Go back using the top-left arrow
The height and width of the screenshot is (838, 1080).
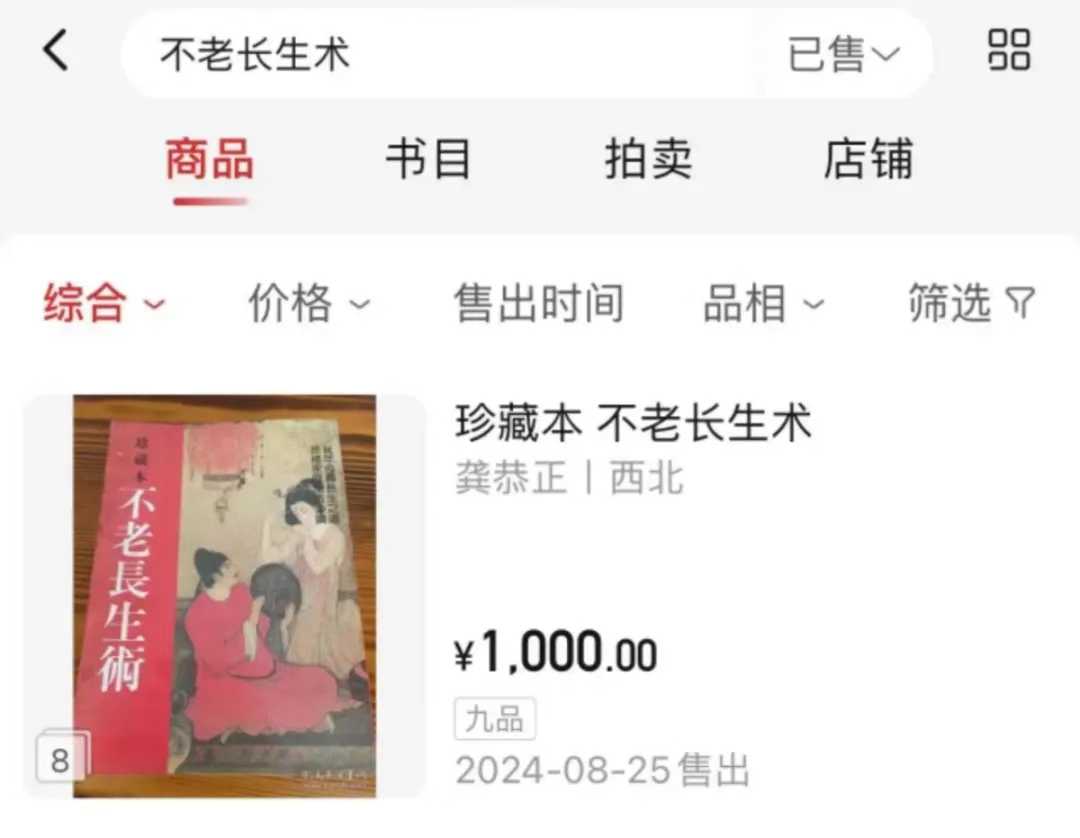pos(57,51)
